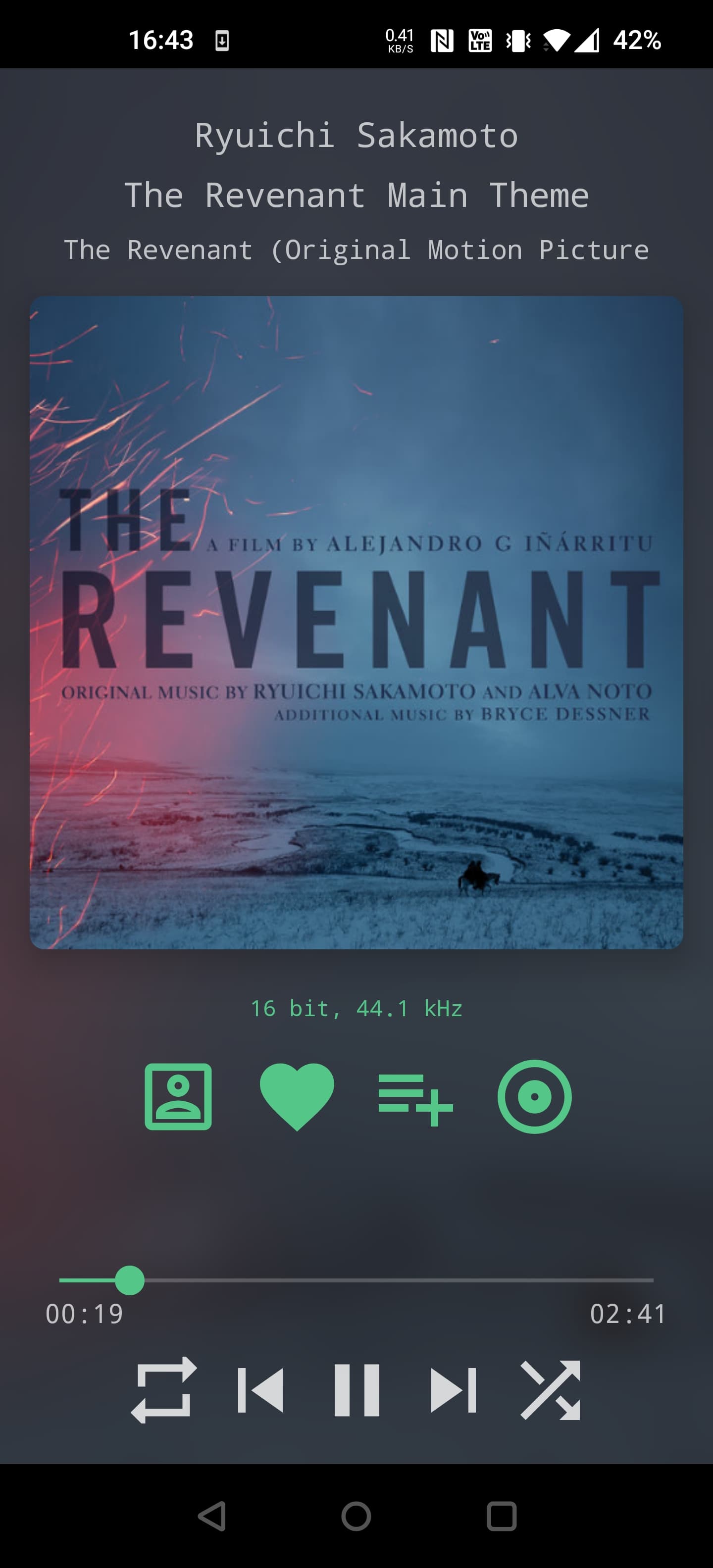713x1568 pixels.
Task: Skip to the next track
Action: click(x=453, y=1390)
